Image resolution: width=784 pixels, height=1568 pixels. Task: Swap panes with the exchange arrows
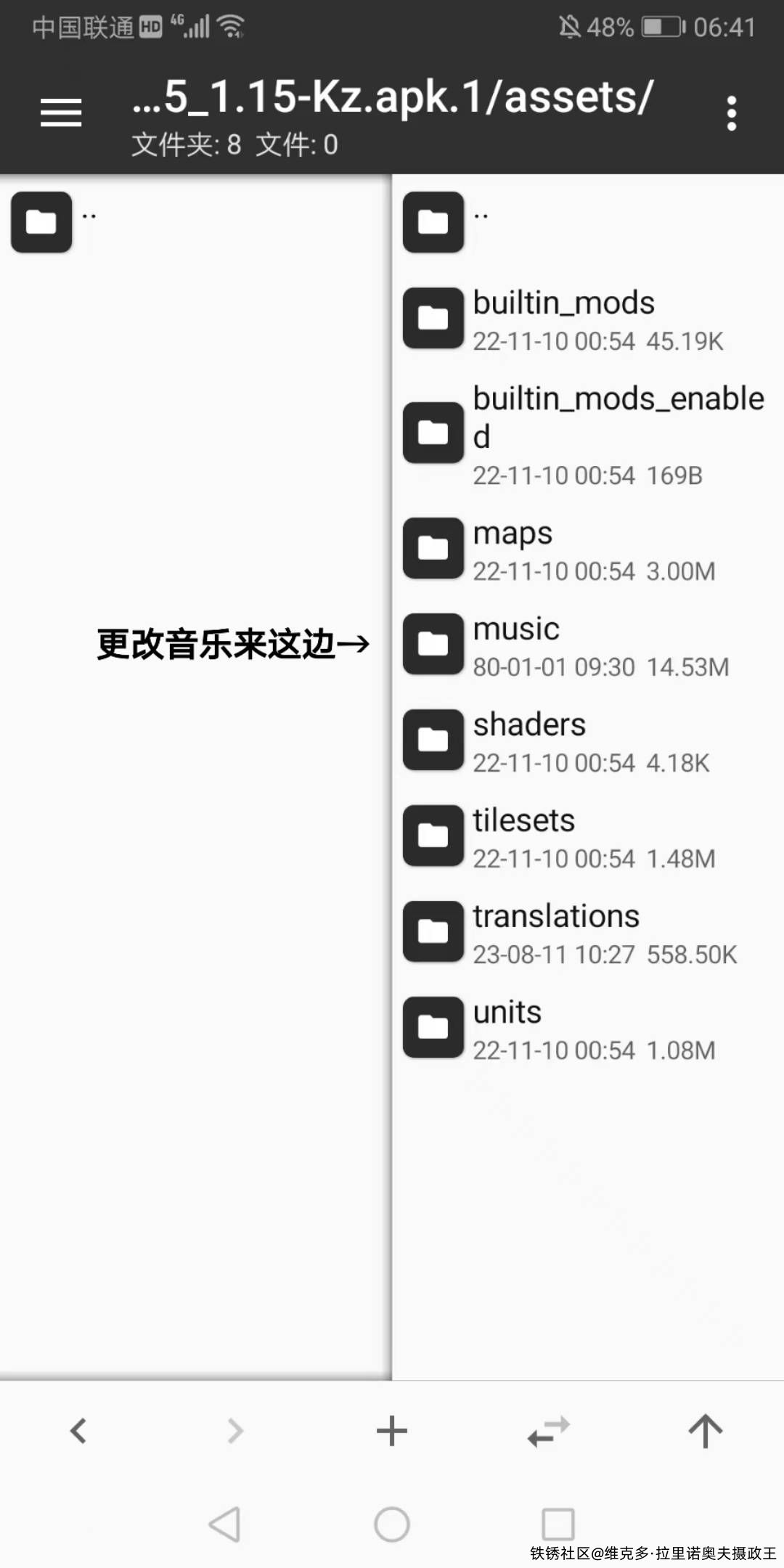click(x=549, y=1431)
